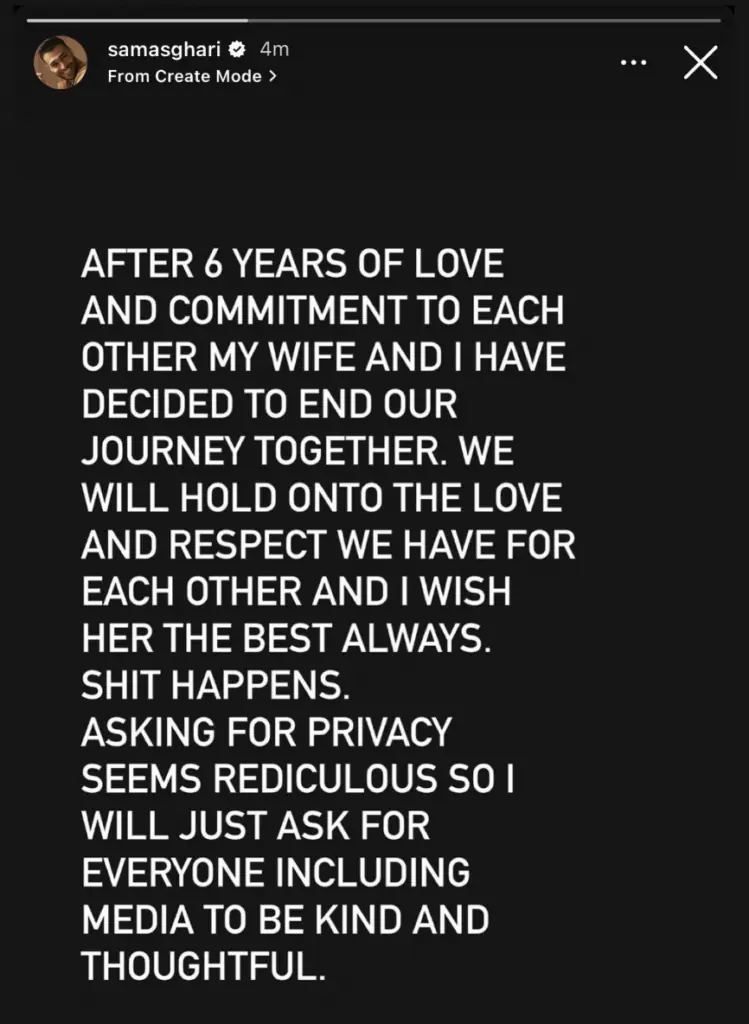Open the three-dot options menu

633,63
